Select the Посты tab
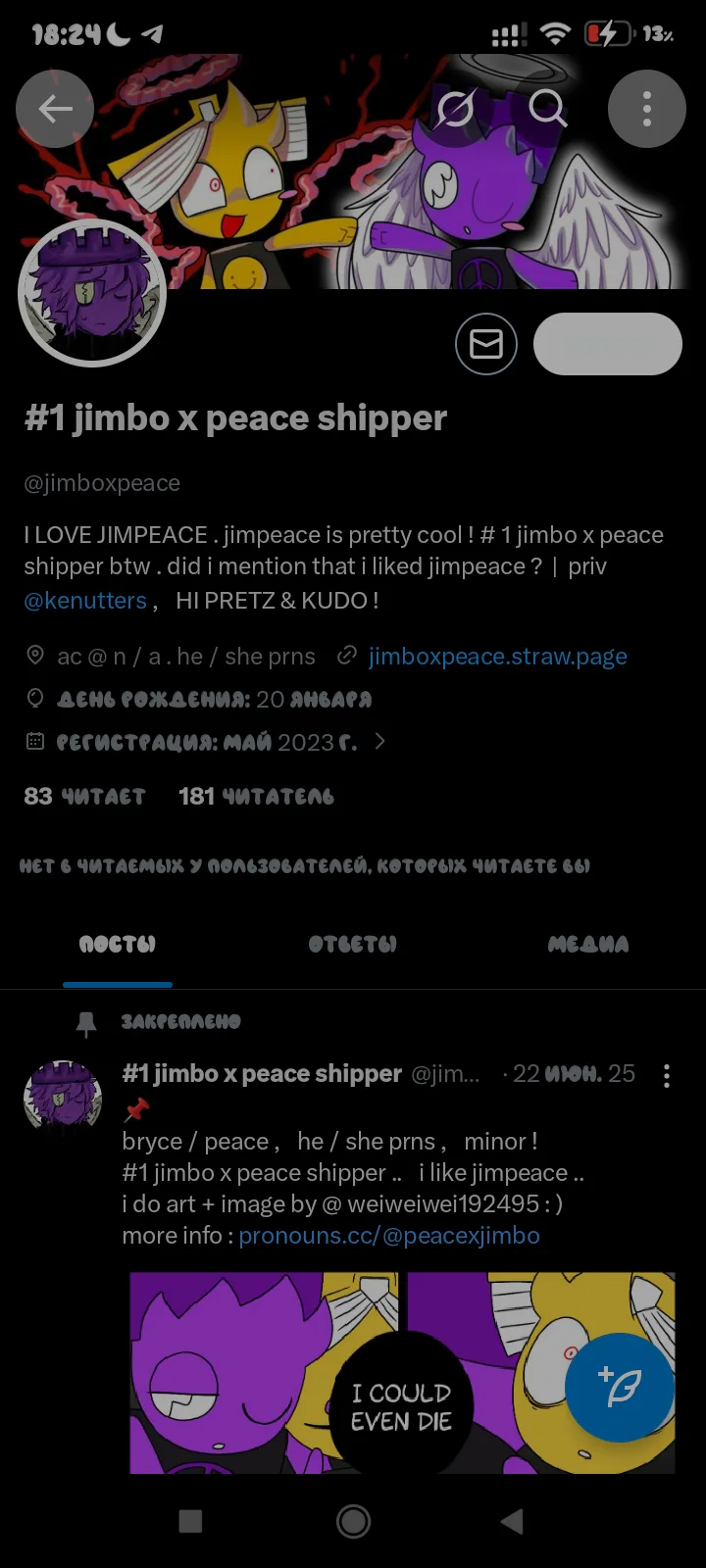 point(118,945)
